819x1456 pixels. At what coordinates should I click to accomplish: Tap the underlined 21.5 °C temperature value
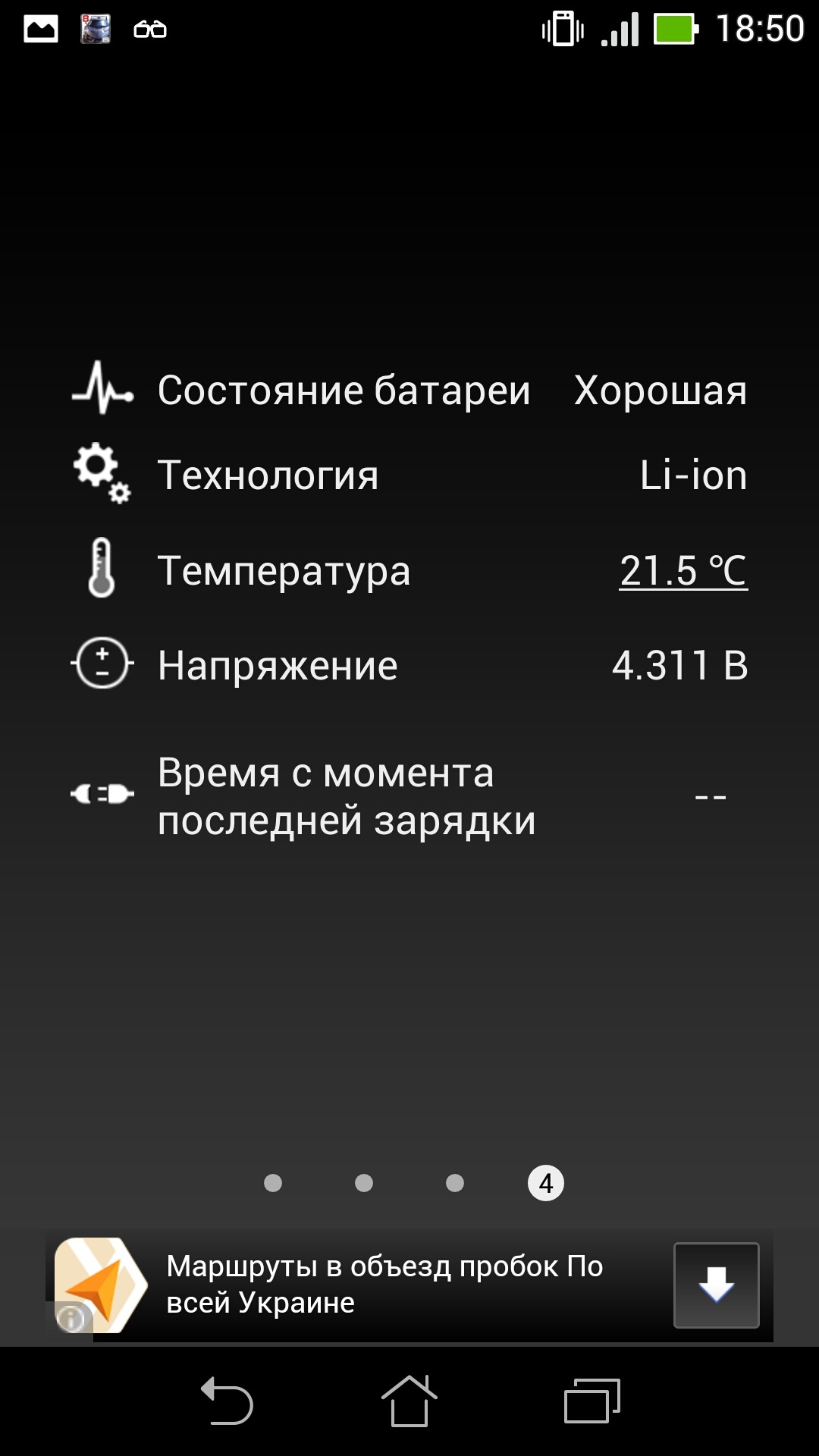click(x=683, y=571)
